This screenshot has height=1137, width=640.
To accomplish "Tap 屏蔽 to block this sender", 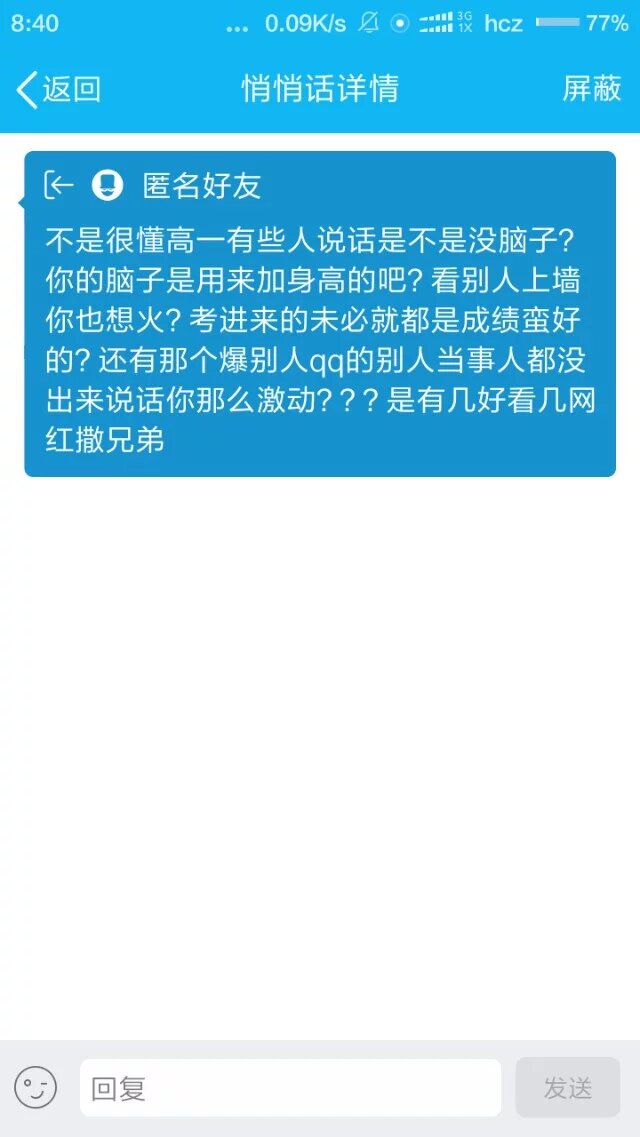I will tap(592, 89).
